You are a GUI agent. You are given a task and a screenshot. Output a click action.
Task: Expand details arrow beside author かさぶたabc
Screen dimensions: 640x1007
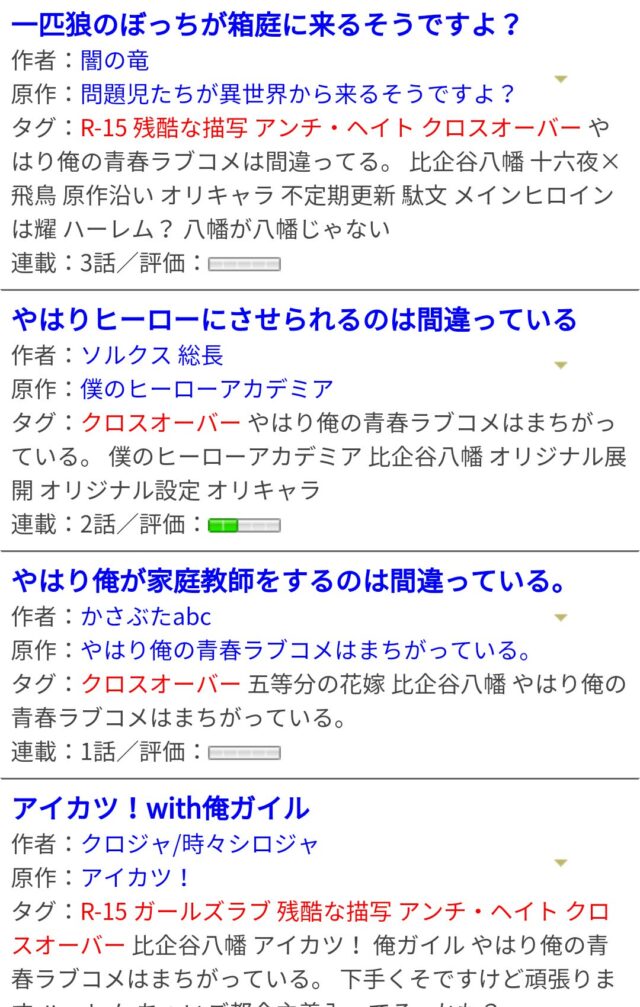click(561, 617)
